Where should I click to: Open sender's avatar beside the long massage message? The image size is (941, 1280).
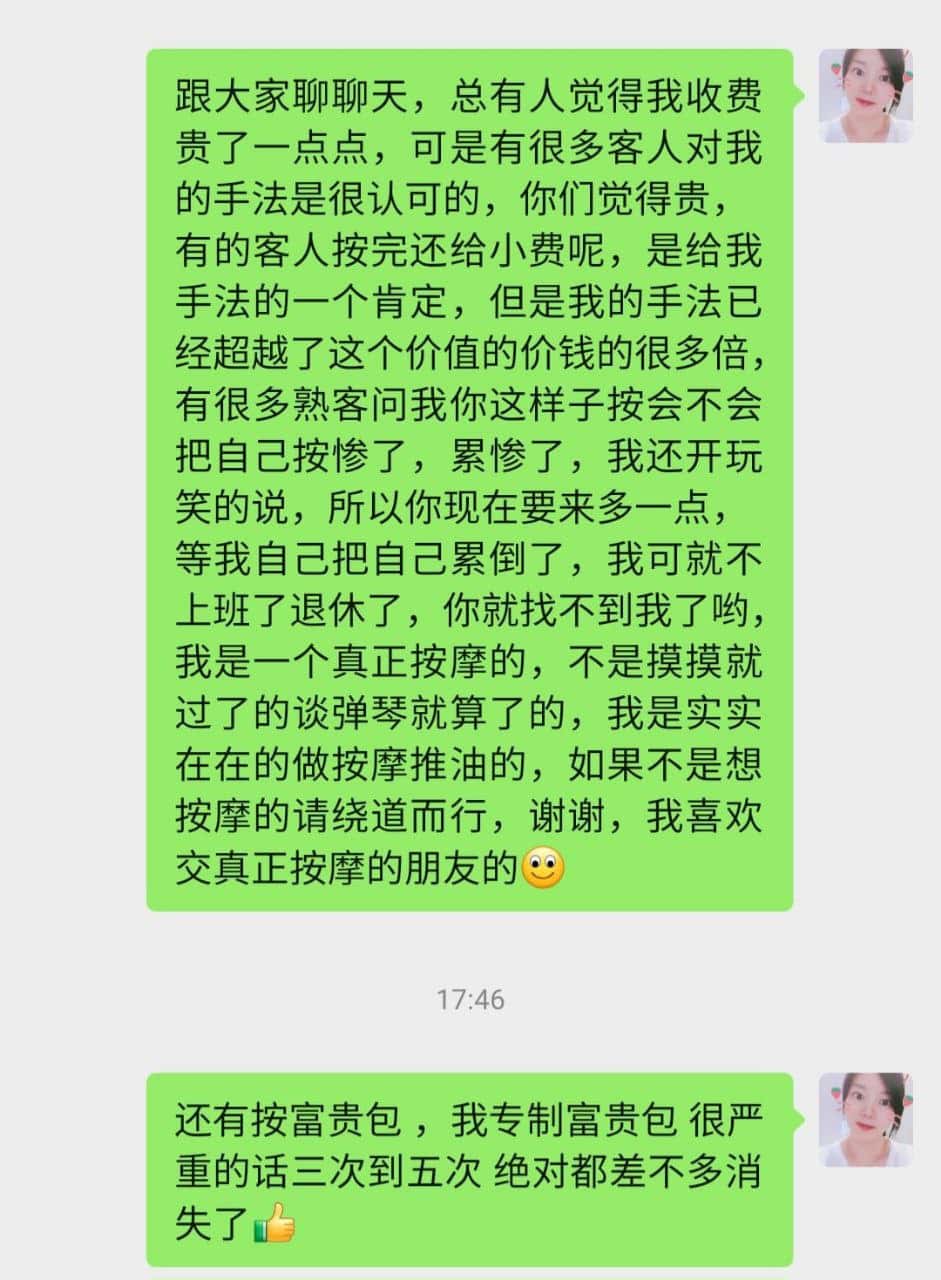[865, 96]
